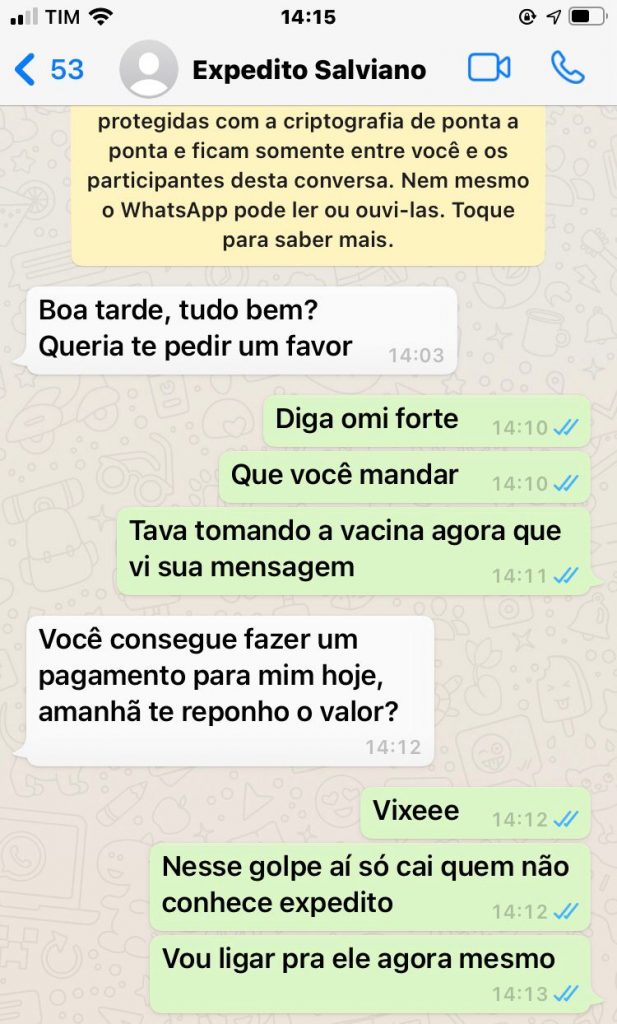The image size is (617, 1024).
Task: Start a voice call with Expedito Salviano
Action: [x=567, y=68]
